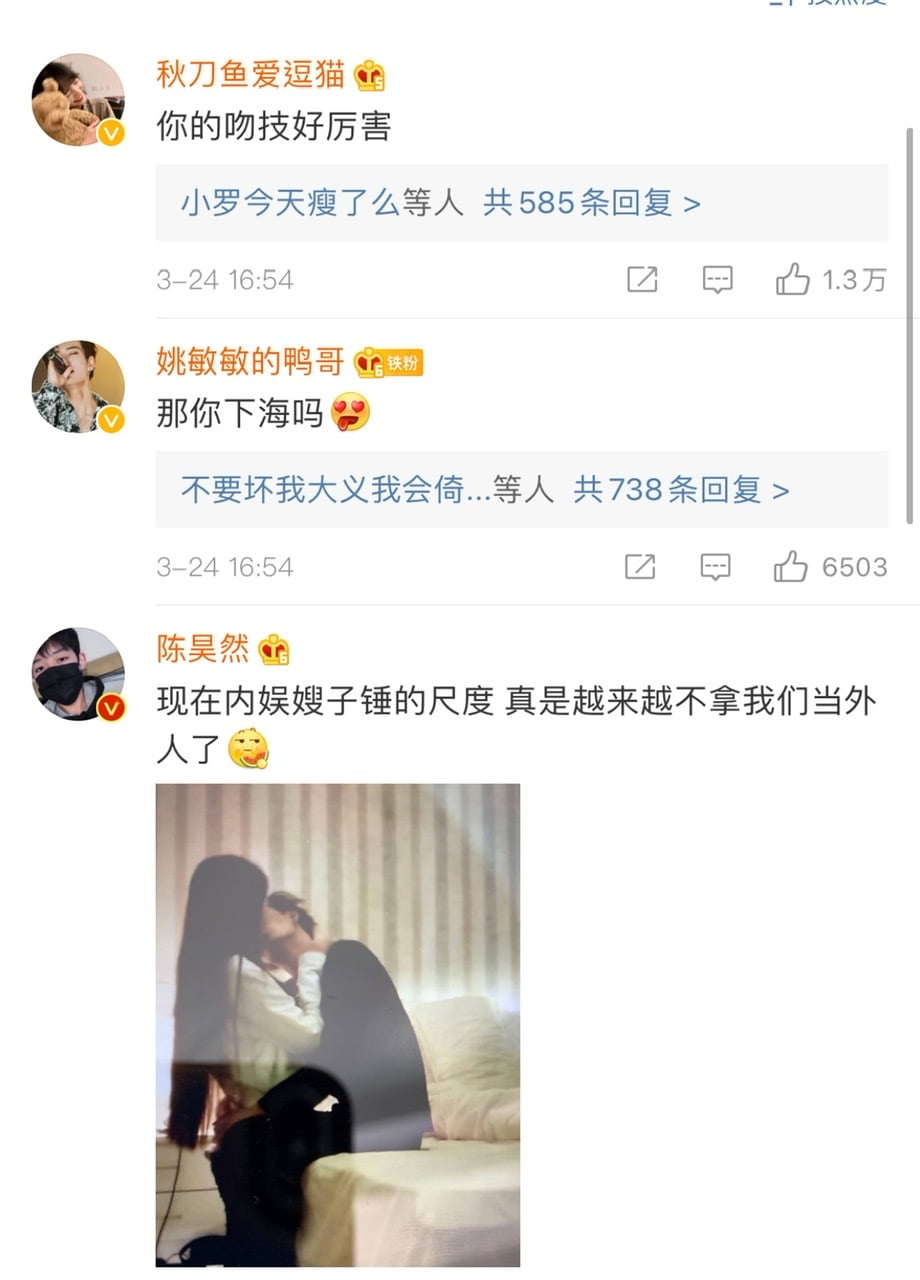This screenshot has height=1280, width=920.
Task: View all 738 replies
Action: click(x=681, y=490)
